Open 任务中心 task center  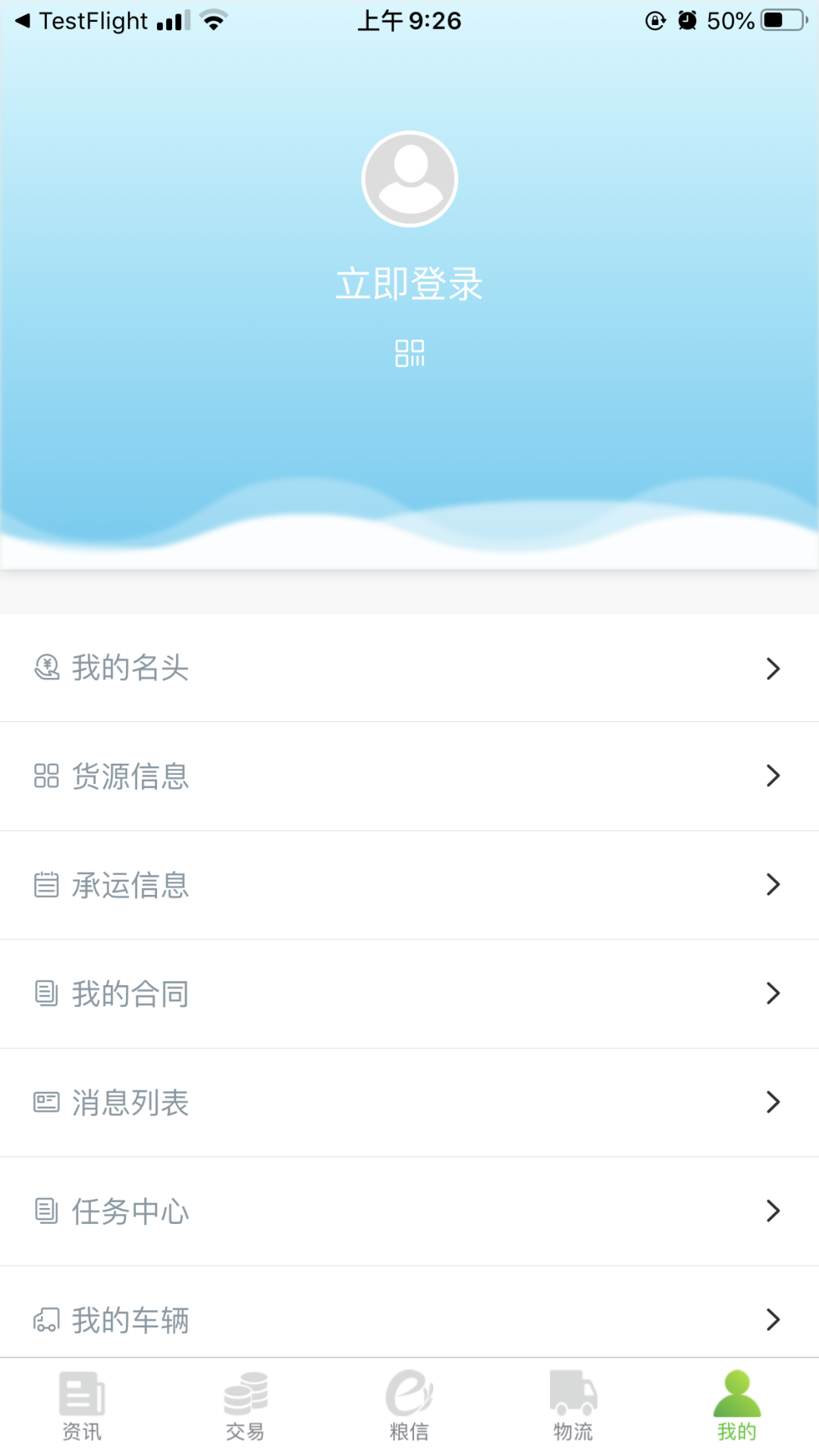tap(409, 1211)
